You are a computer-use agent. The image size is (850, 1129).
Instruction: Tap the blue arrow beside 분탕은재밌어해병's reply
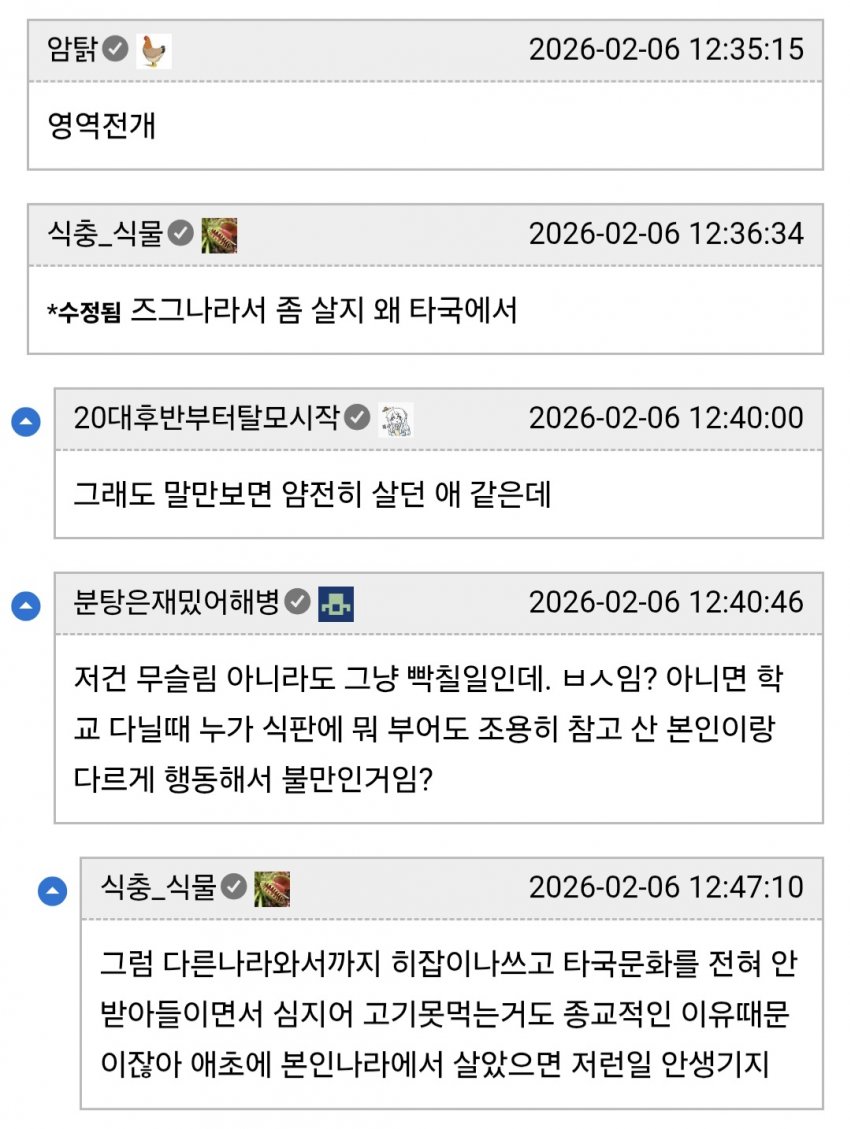tap(26, 606)
